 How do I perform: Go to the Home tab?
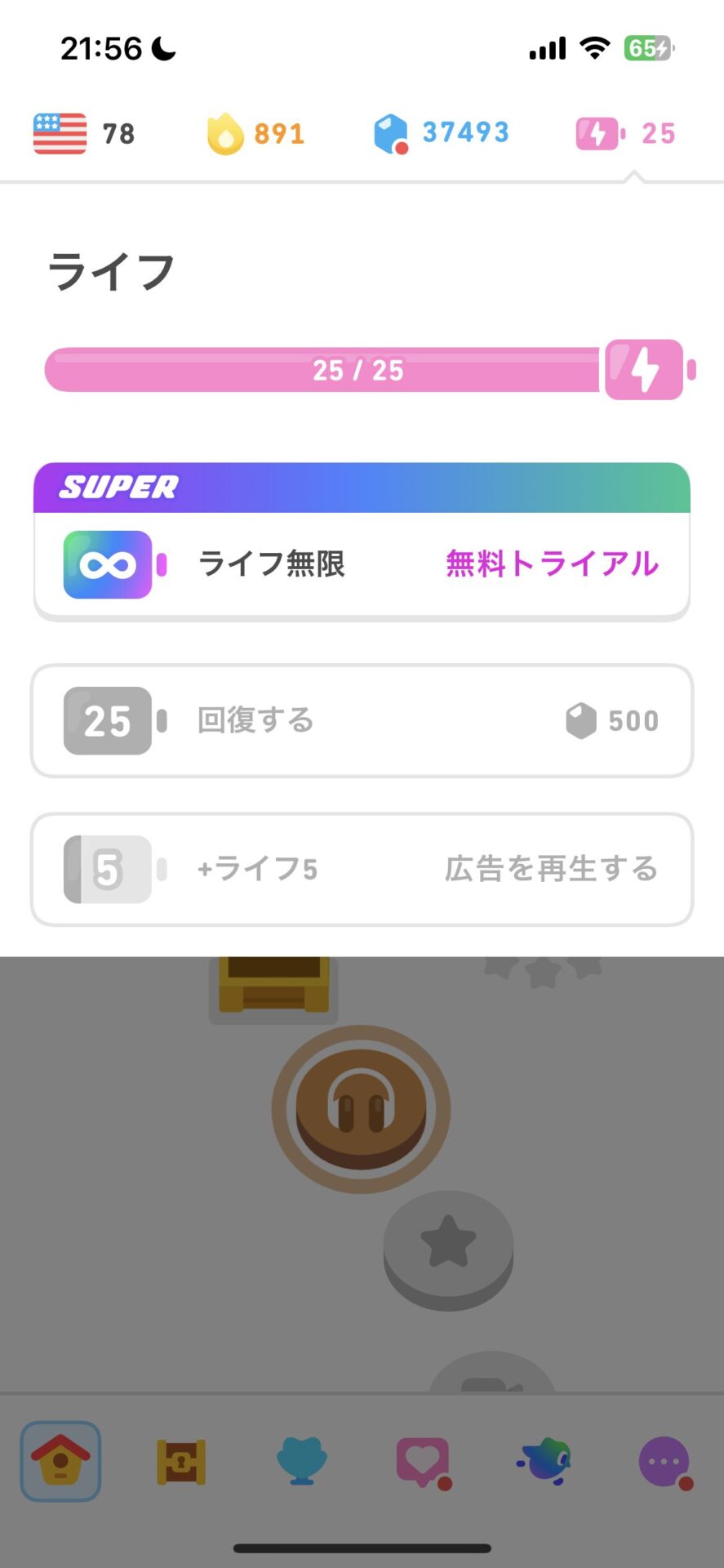pos(60,1461)
